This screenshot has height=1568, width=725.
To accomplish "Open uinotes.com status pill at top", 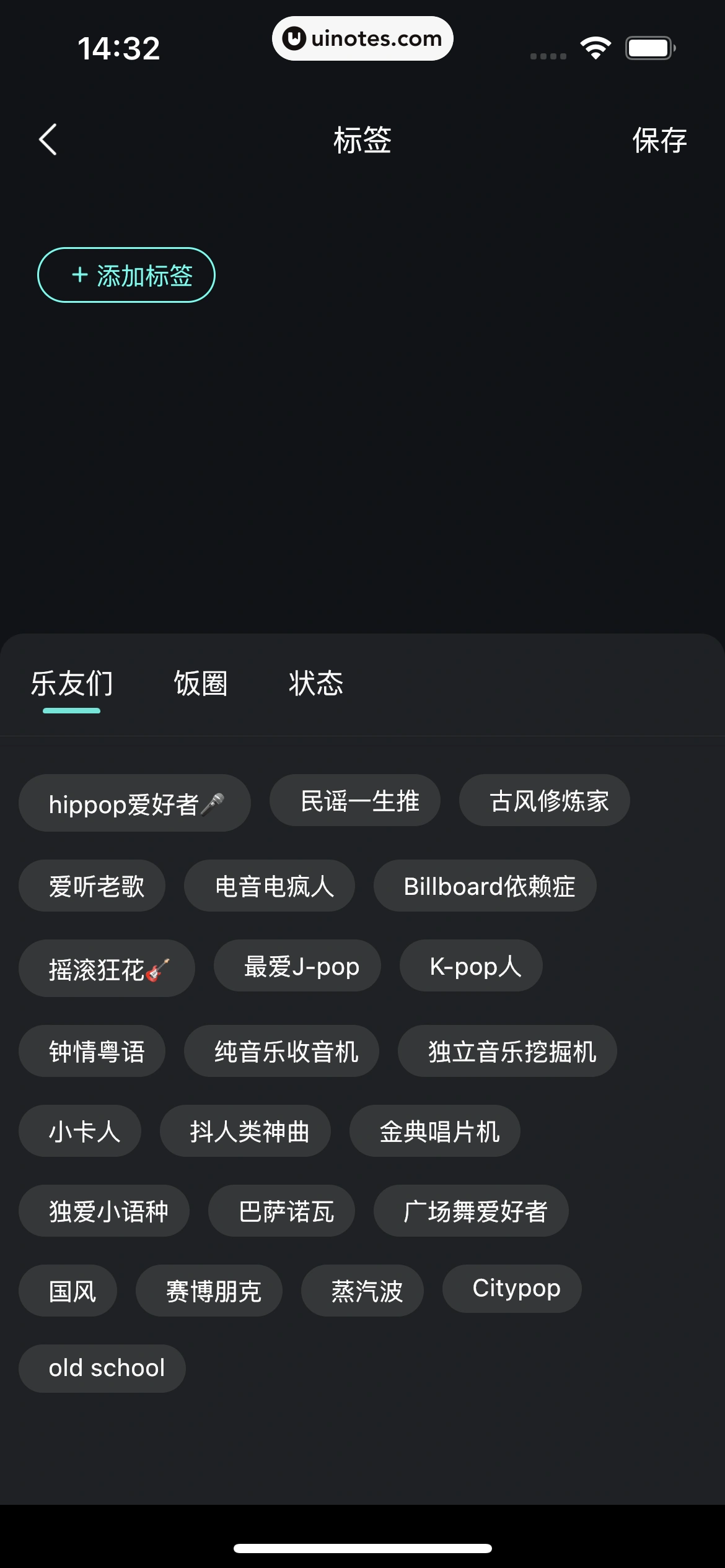I will pyautogui.click(x=362, y=38).
